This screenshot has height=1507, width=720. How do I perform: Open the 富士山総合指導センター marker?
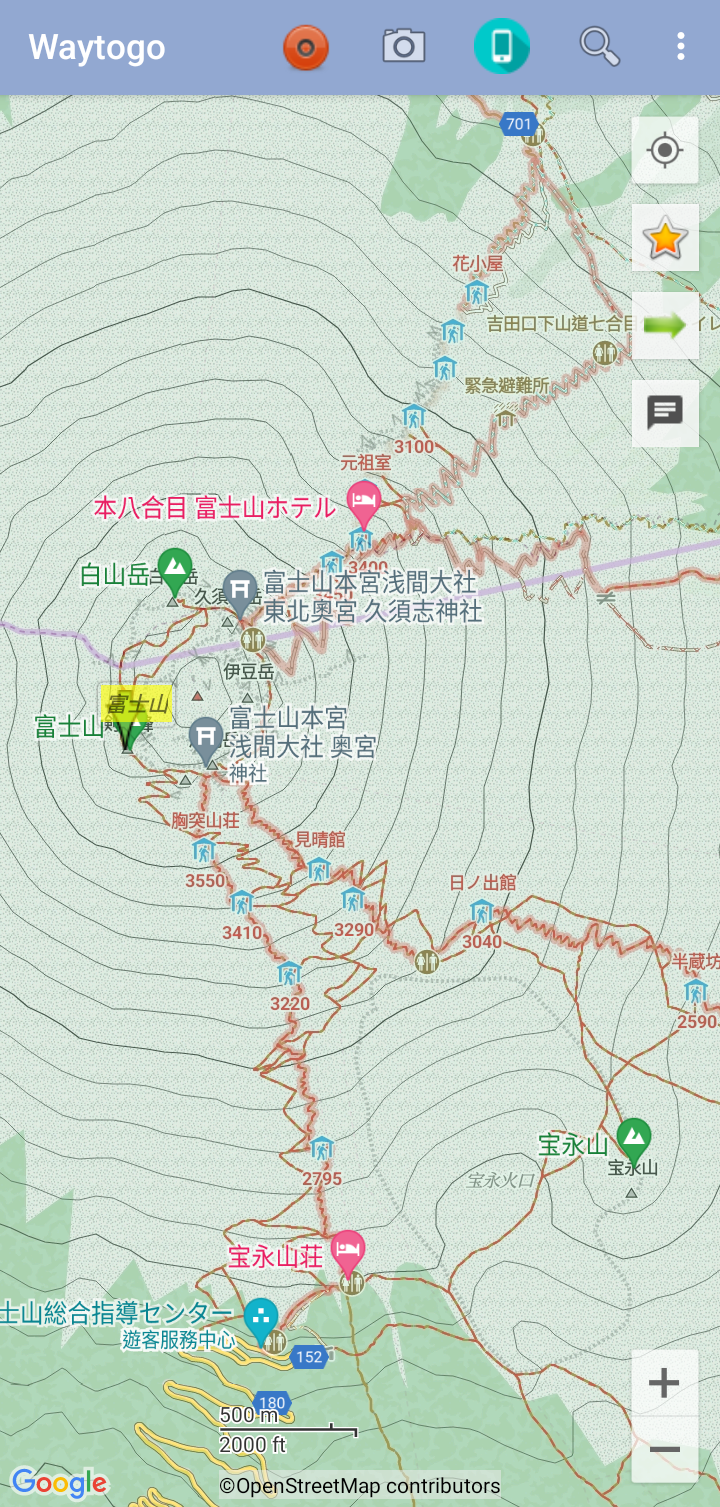tap(262, 1318)
